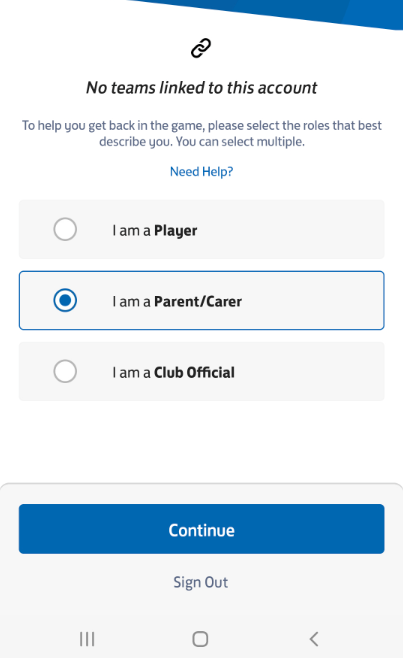The width and height of the screenshot is (403, 658).
Task: Choose the "I am a Club Official" role
Action: pyautogui.click(x=202, y=371)
